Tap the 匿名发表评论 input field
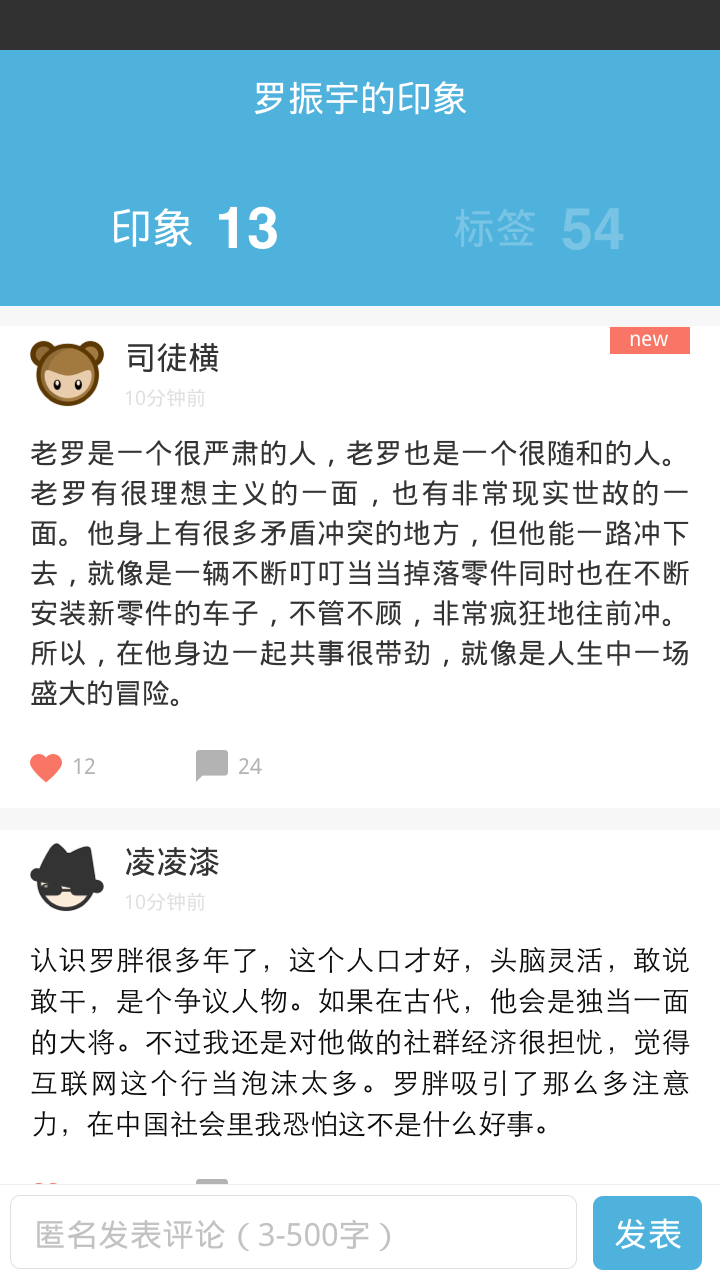 click(x=294, y=1233)
